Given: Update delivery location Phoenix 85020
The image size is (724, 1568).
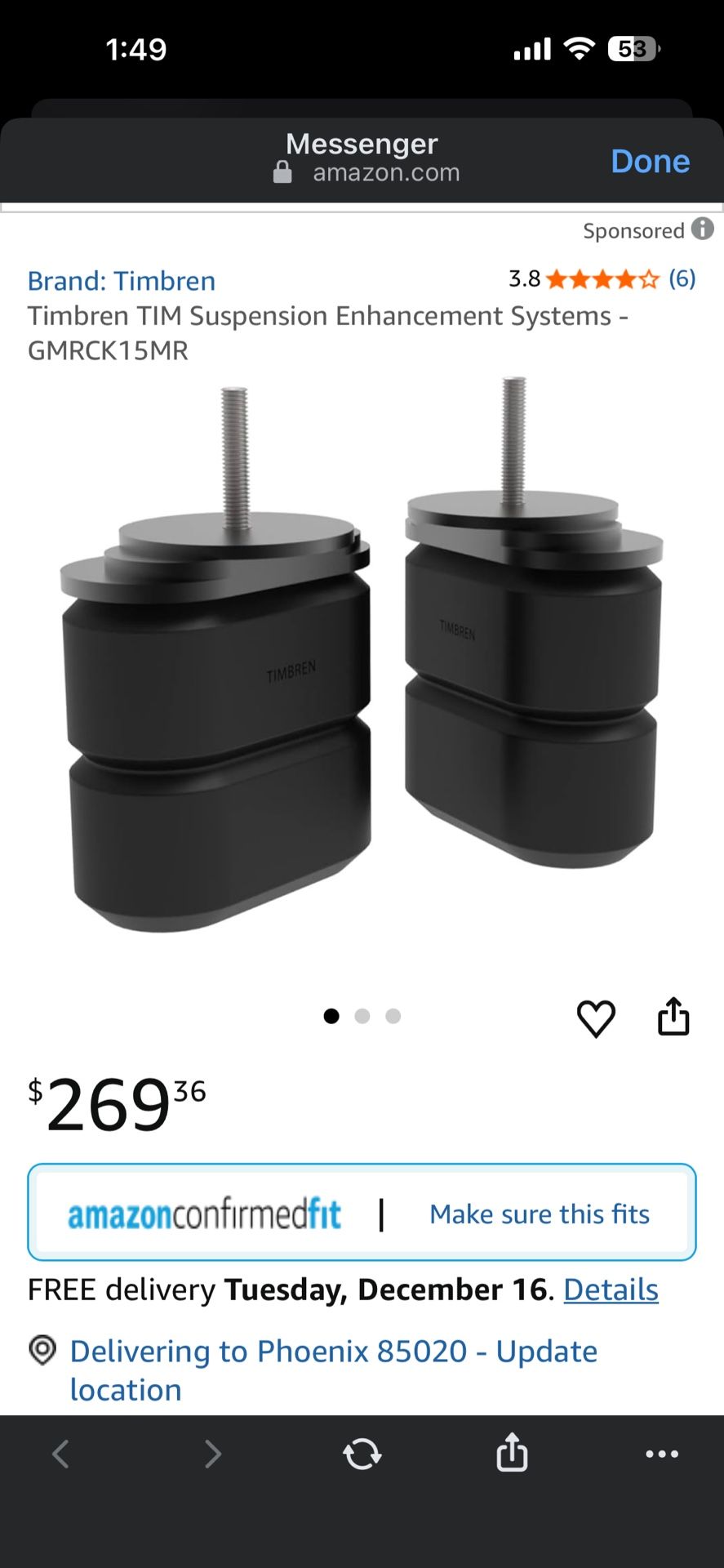Looking at the screenshot, I should point(333,1370).
